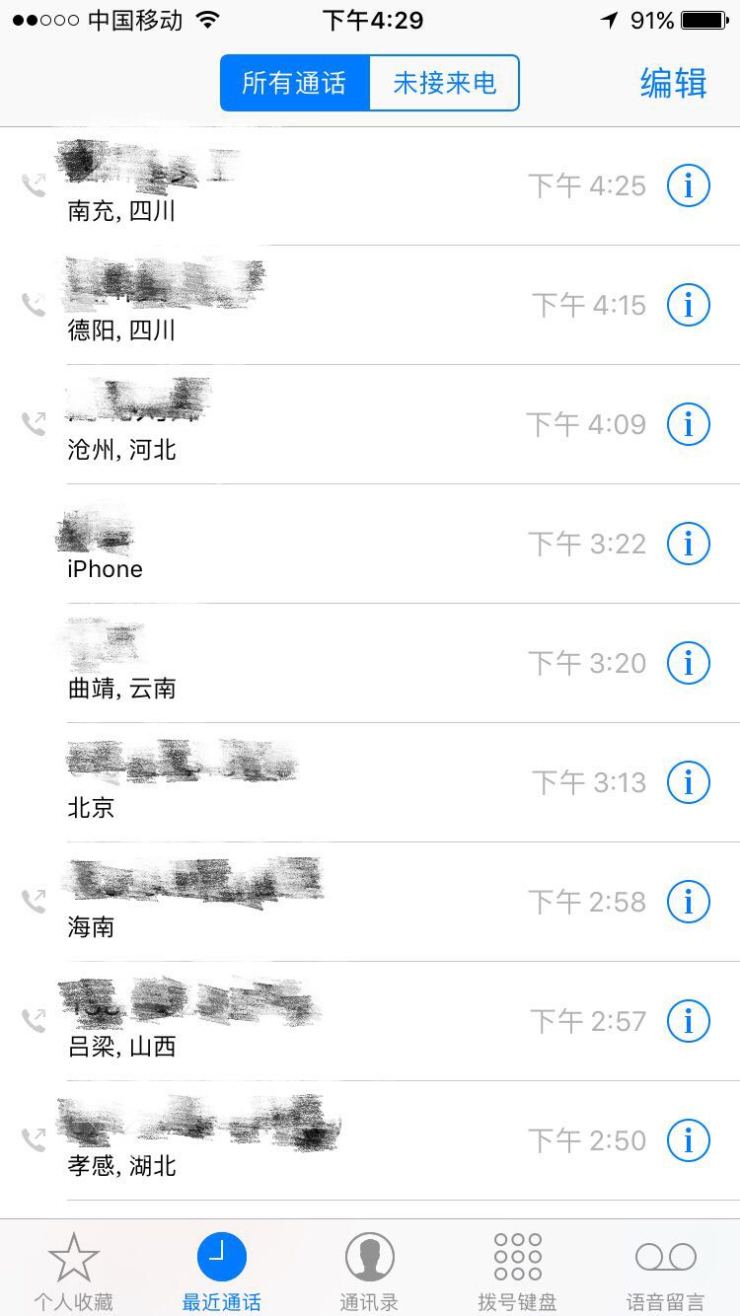Call back the 海南 number
The width and height of the screenshot is (740, 1316).
point(300,902)
